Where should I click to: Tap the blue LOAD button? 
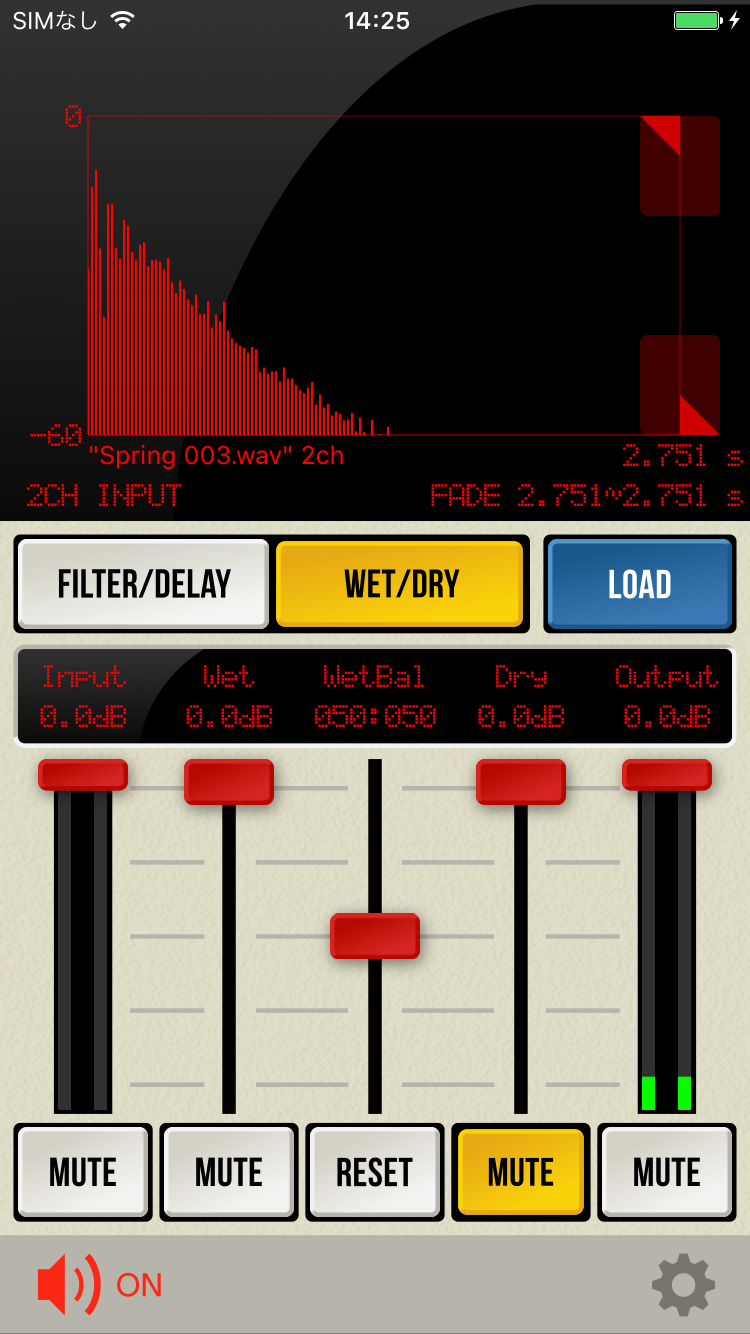[x=640, y=585]
